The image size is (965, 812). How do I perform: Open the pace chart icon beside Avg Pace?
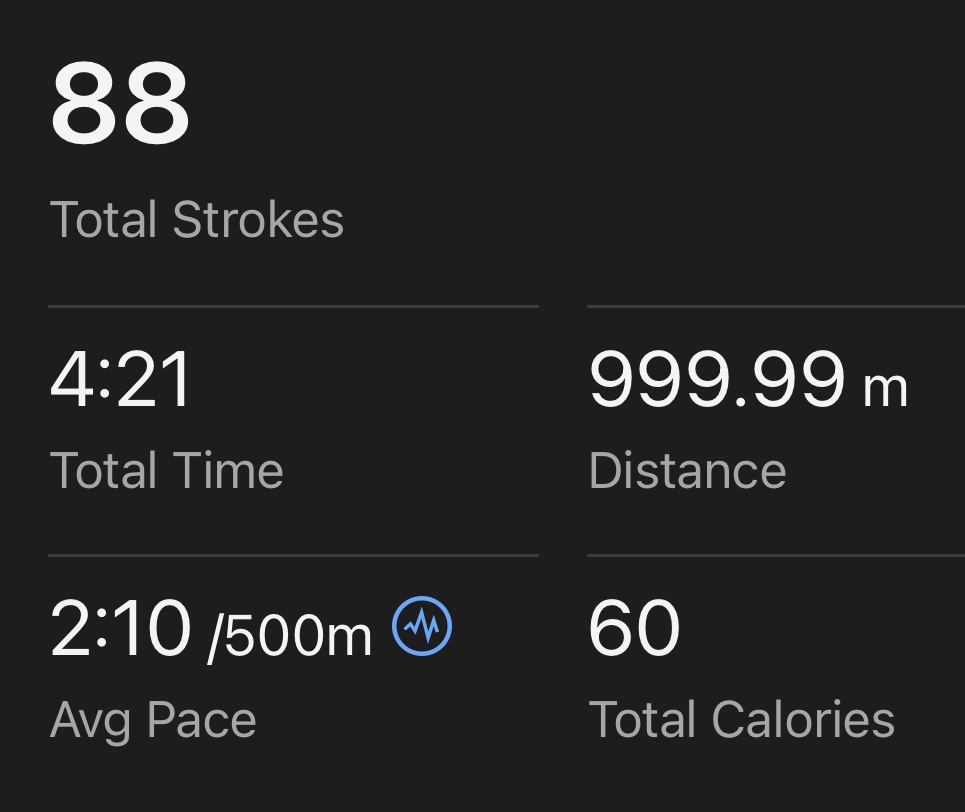pos(422,627)
